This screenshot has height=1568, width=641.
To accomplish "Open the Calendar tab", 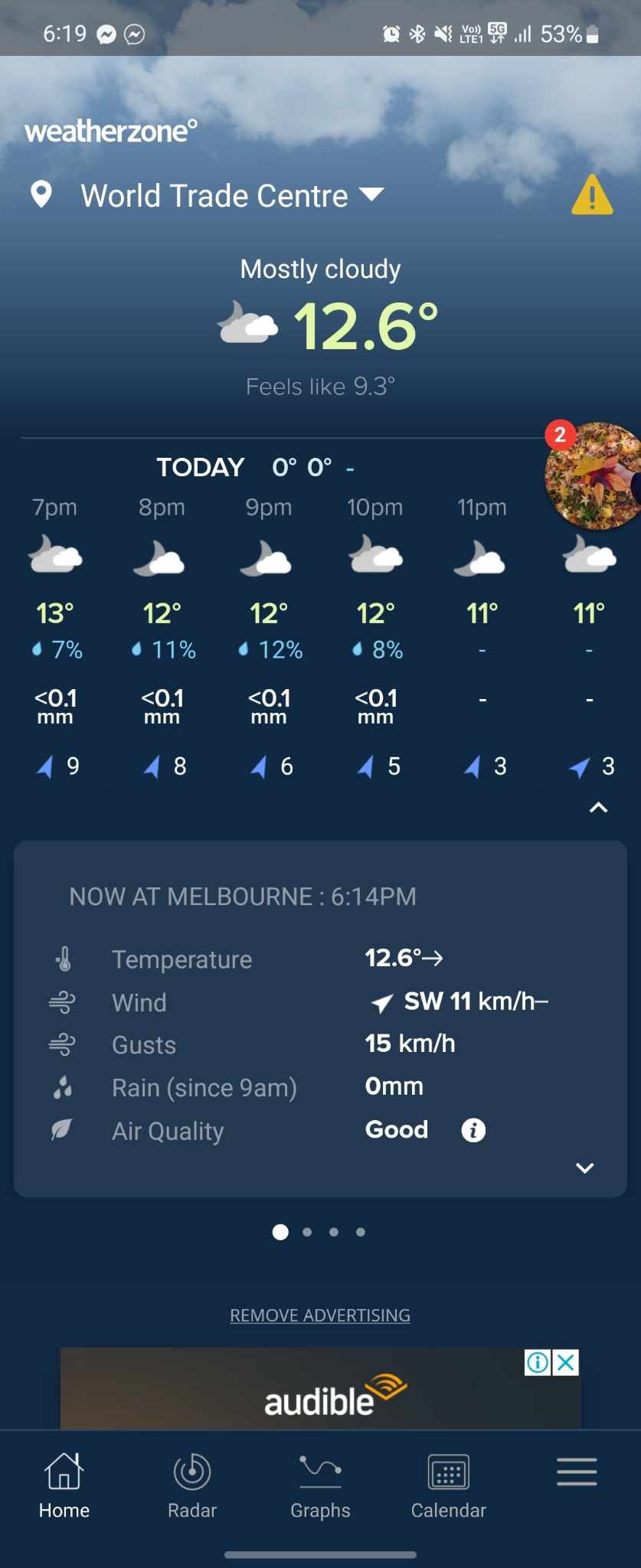I will [x=449, y=1485].
